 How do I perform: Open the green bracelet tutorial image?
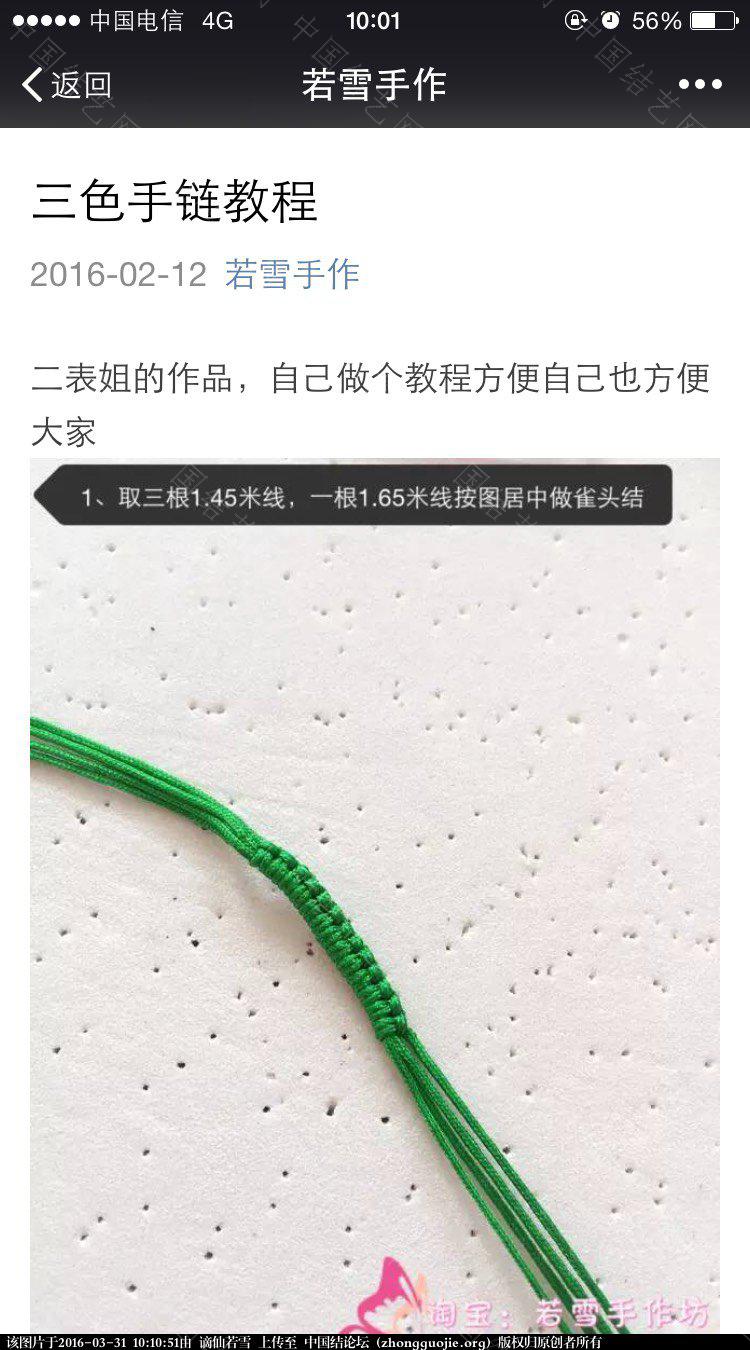[375, 900]
